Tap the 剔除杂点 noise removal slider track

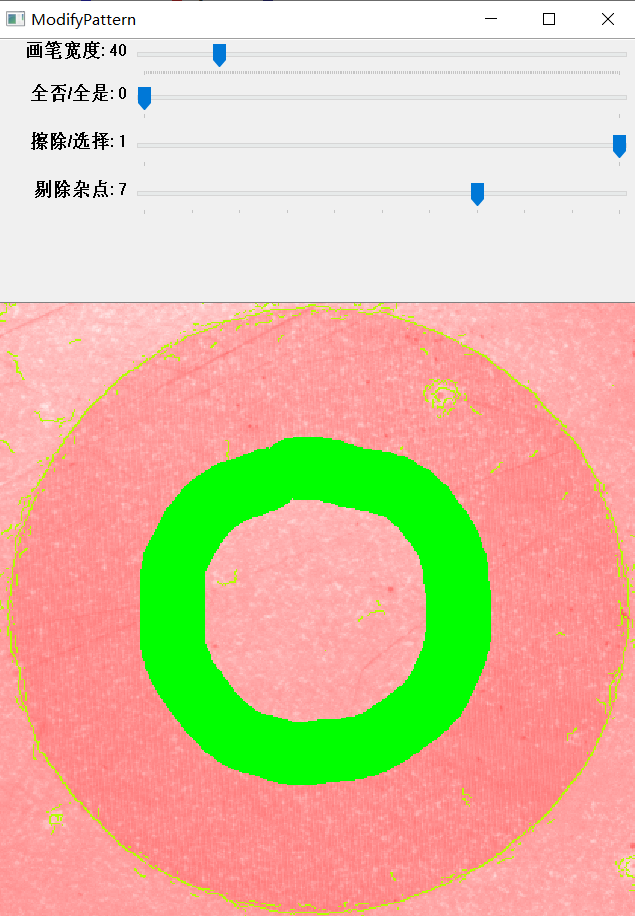click(x=300, y=193)
